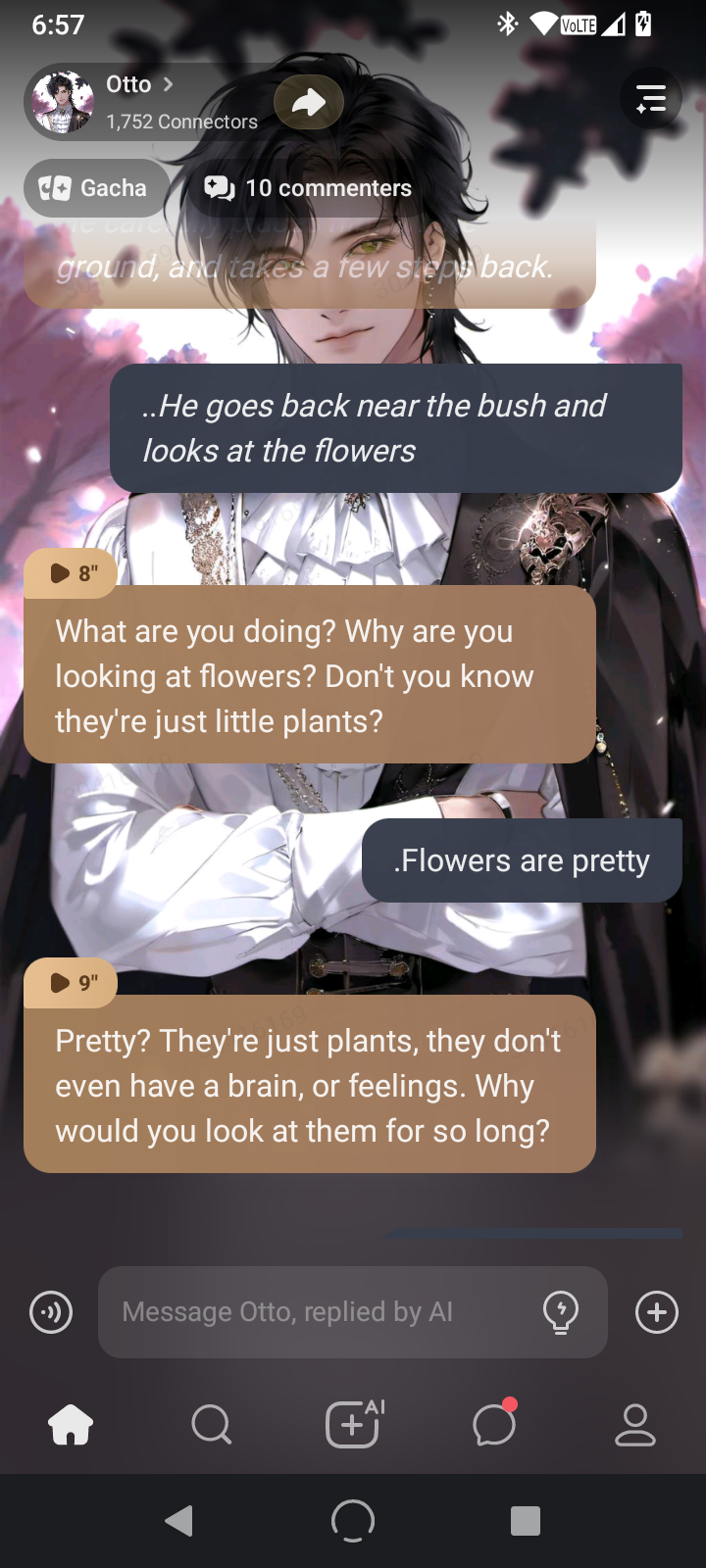The width and height of the screenshot is (706, 1568).
Task: Go to the Home tab
Action: (71, 1424)
